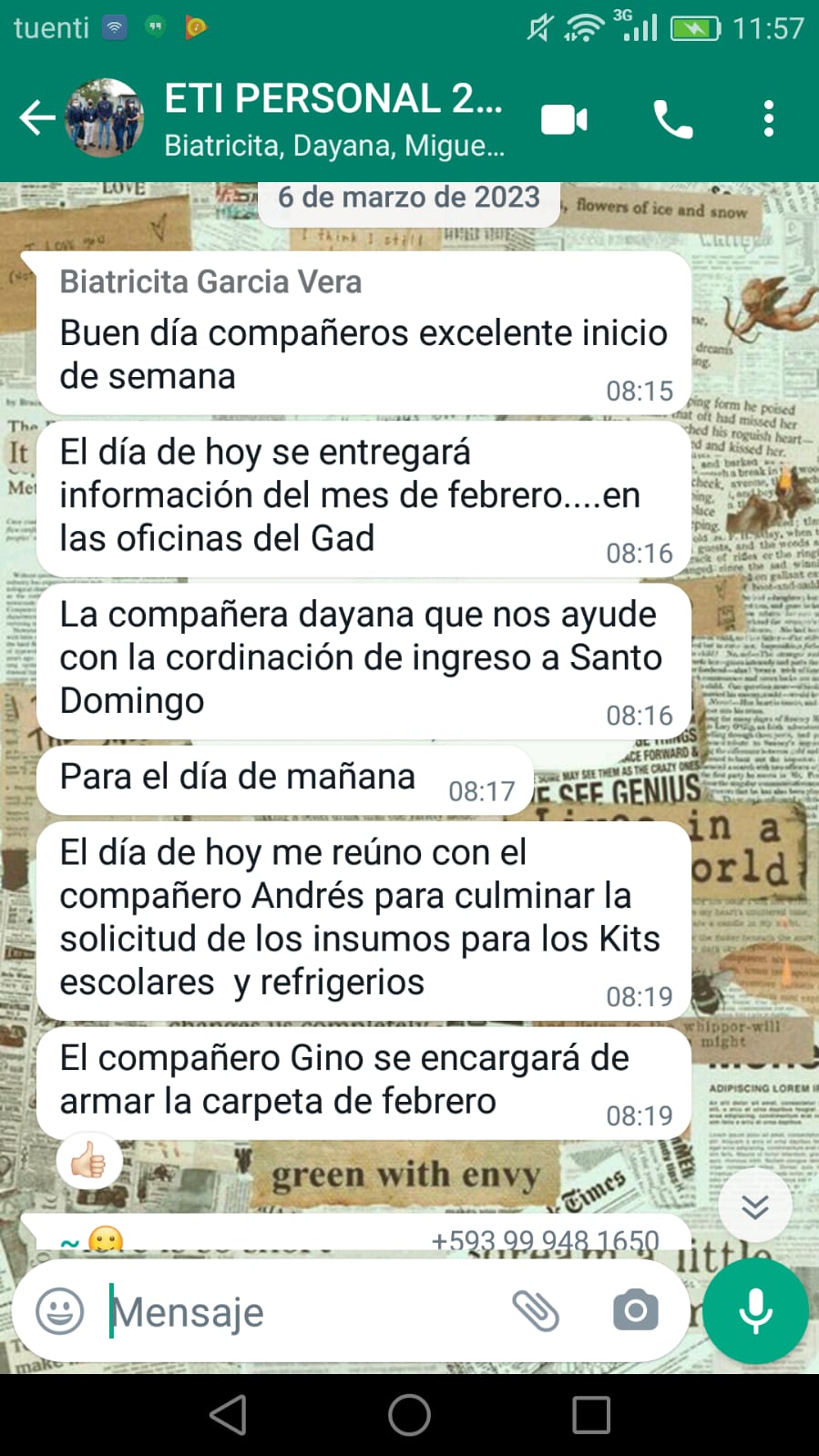Open the ETI PERSONAL group photo
819x1456 pixels.
[x=105, y=118]
